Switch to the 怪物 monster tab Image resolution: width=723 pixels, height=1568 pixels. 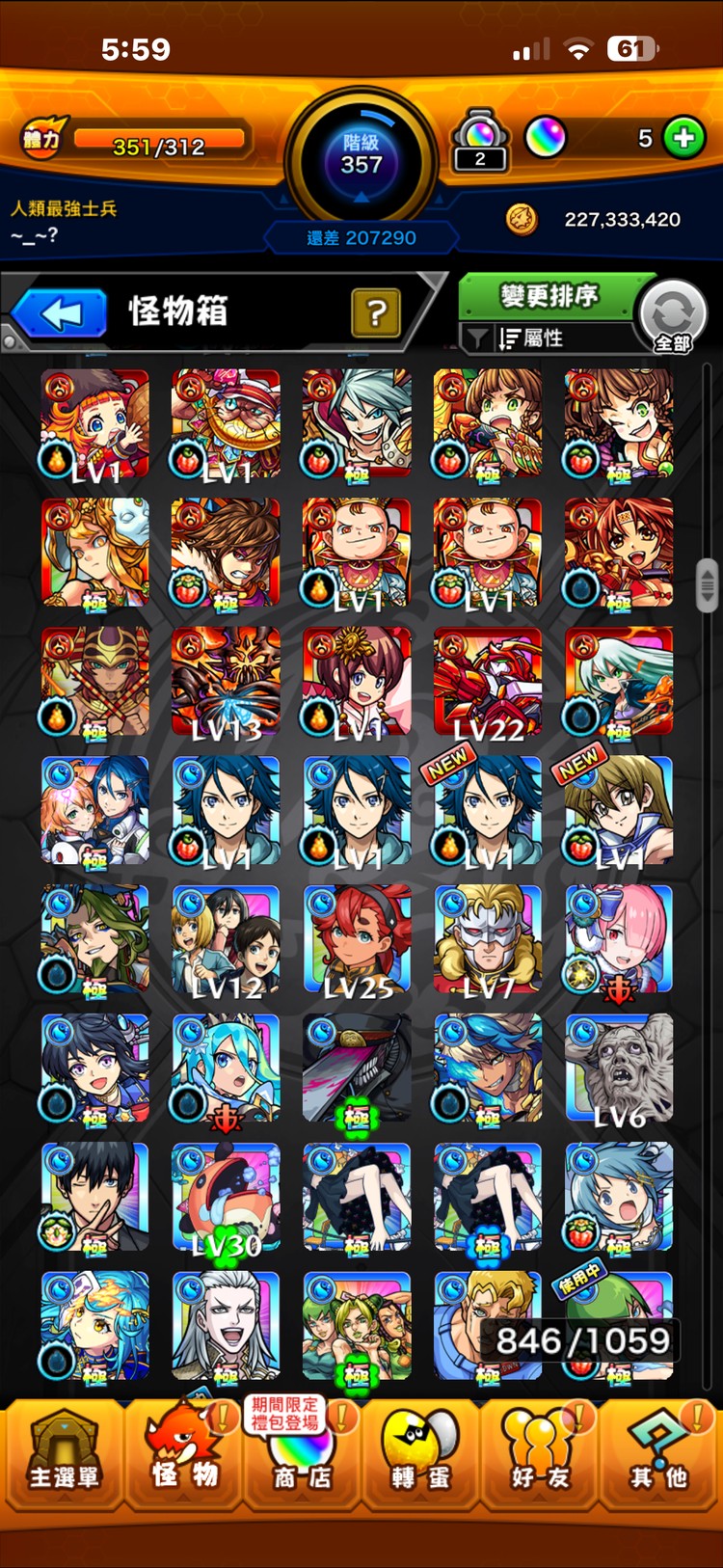click(x=183, y=1454)
